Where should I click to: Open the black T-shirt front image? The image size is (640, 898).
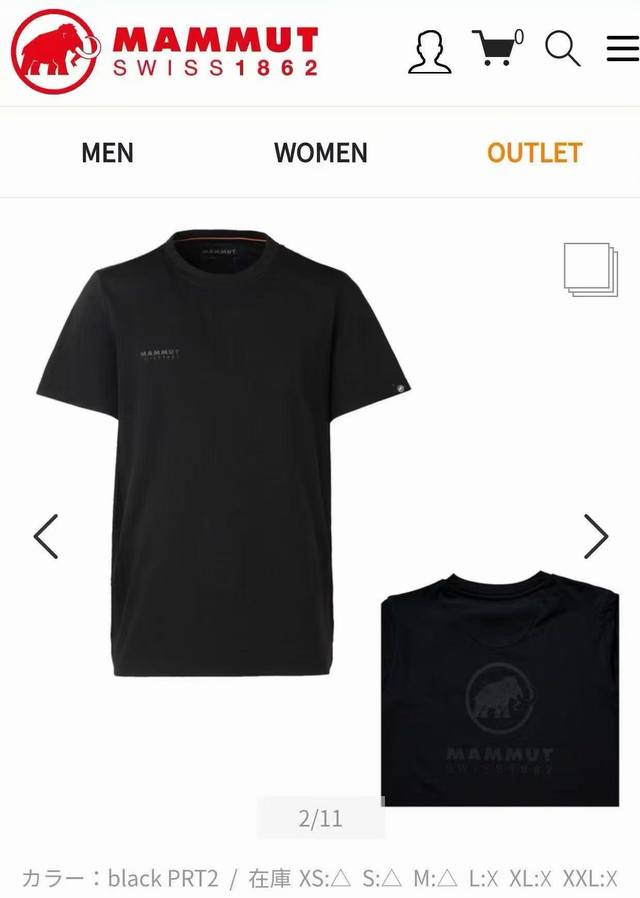[222, 450]
